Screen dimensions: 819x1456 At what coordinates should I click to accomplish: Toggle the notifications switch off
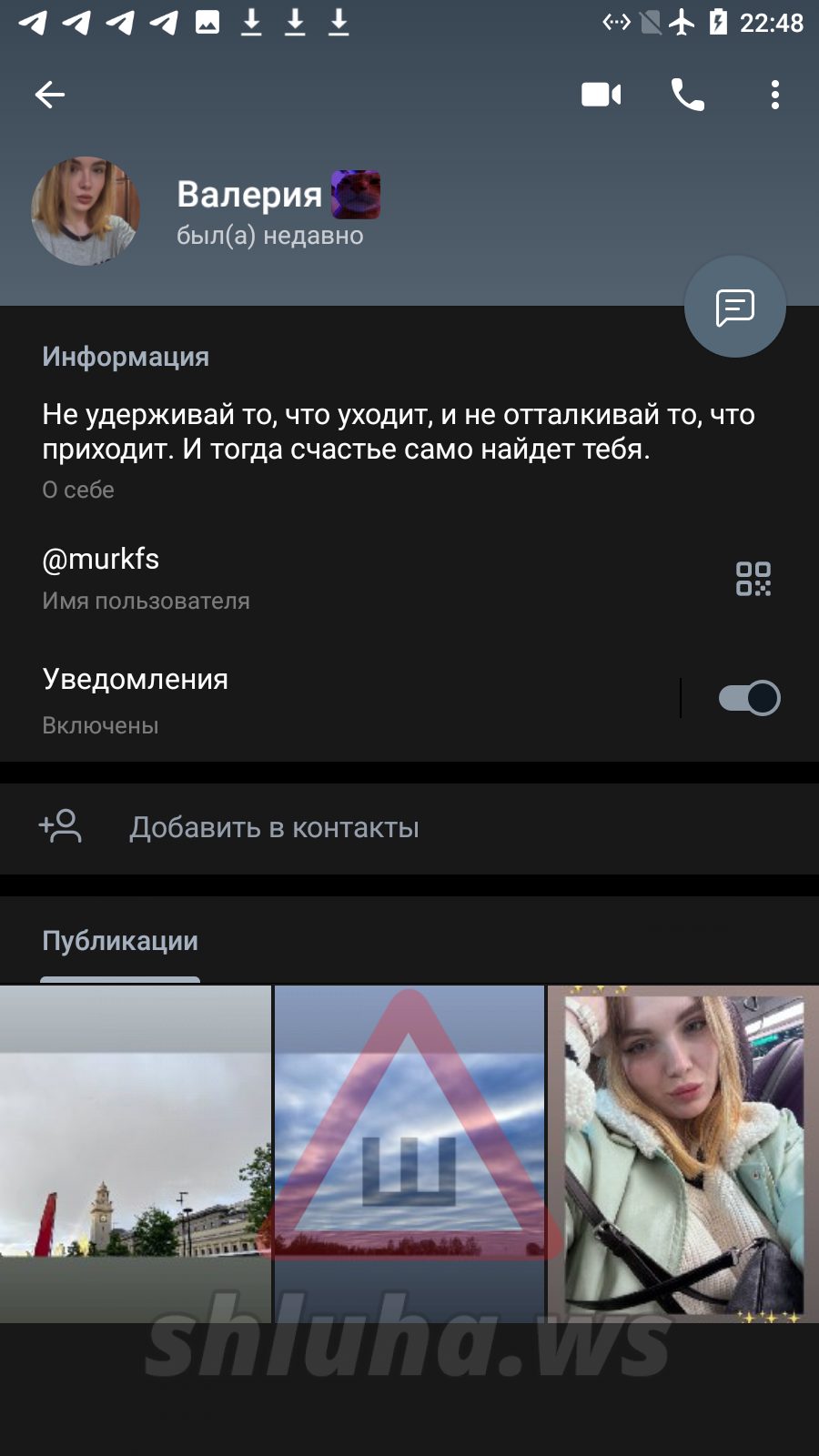tap(749, 698)
